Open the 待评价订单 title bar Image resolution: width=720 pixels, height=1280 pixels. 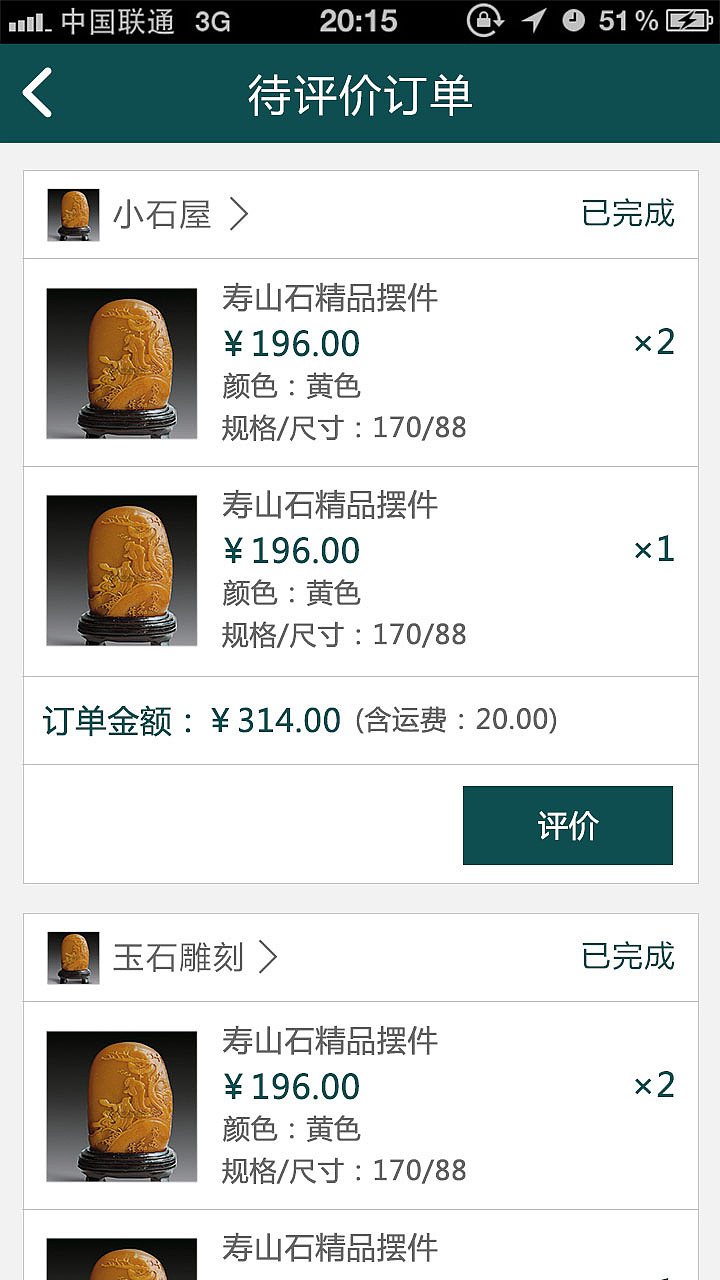point(360,93)
